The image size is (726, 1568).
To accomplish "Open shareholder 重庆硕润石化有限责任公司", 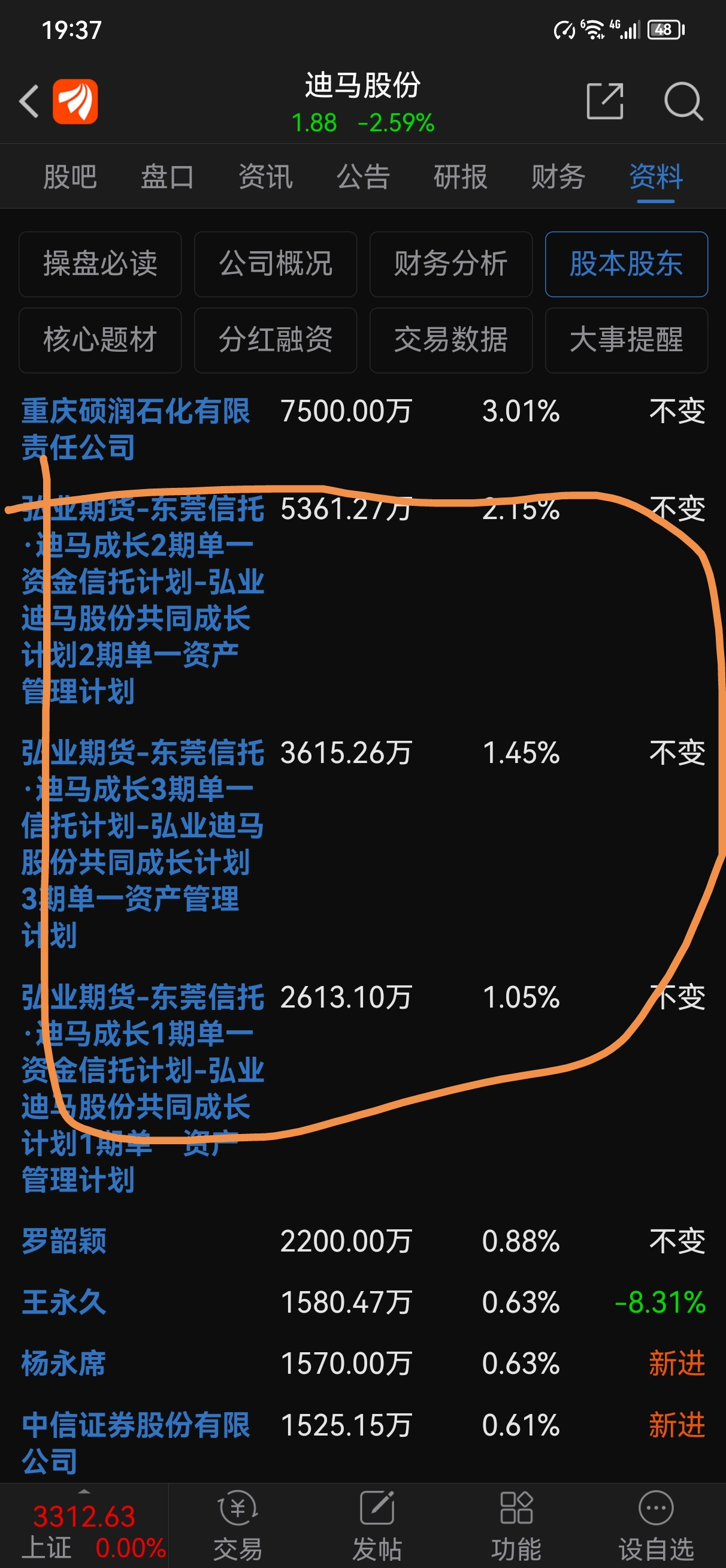I will pos(135,429).
